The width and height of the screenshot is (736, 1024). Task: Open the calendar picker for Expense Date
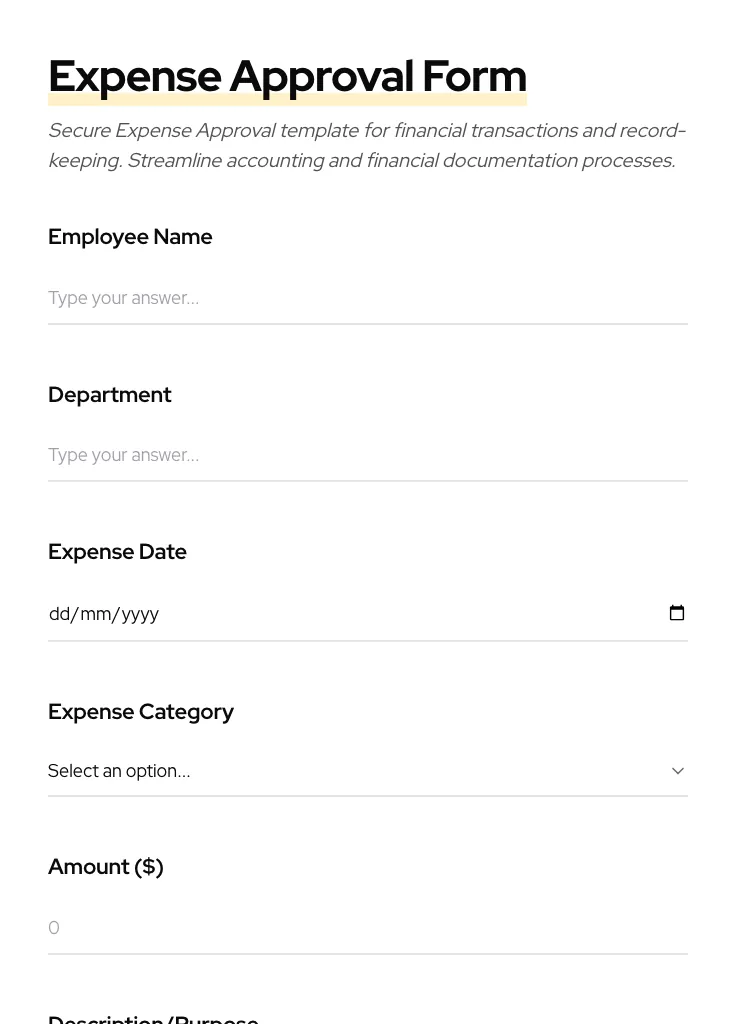pos(677,612)
